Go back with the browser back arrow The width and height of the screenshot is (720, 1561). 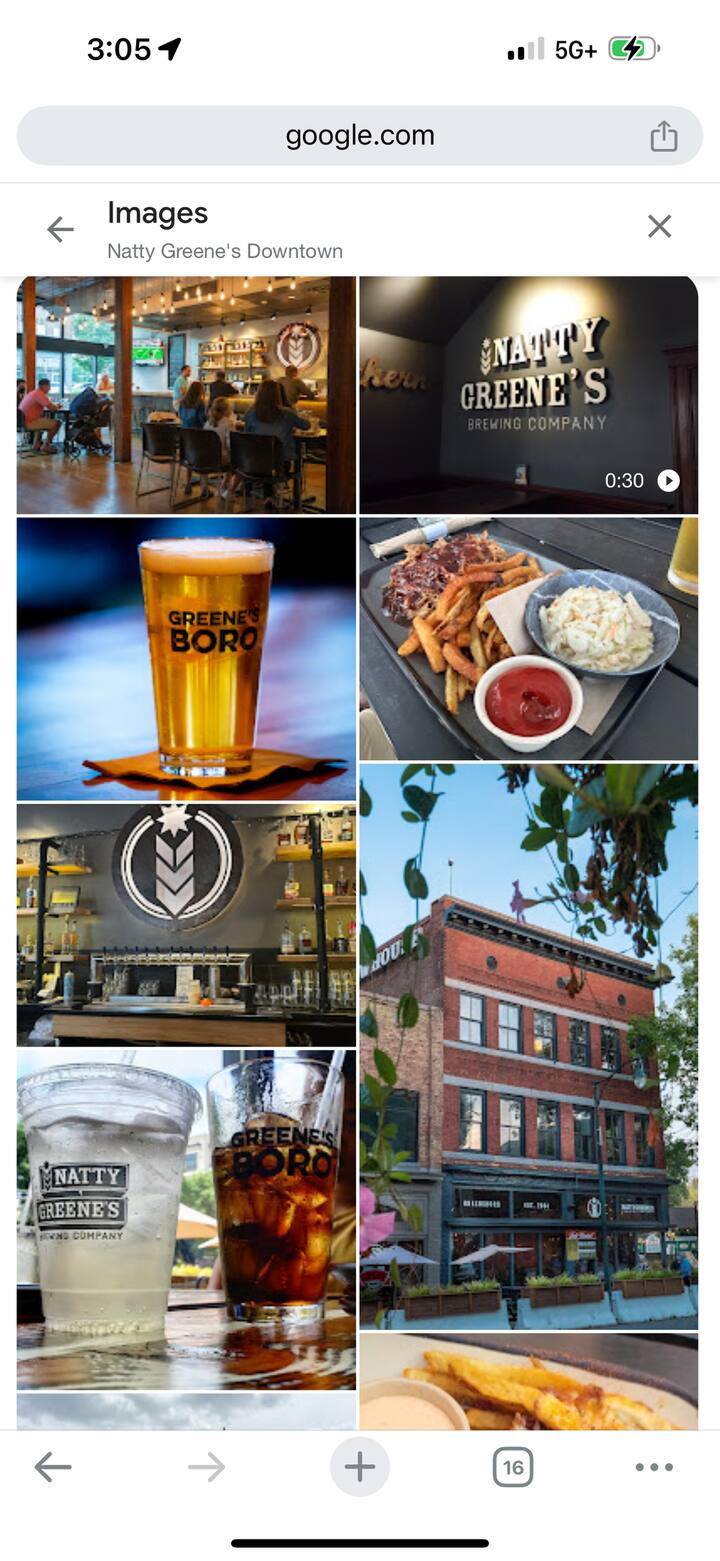pos(53,1467)
